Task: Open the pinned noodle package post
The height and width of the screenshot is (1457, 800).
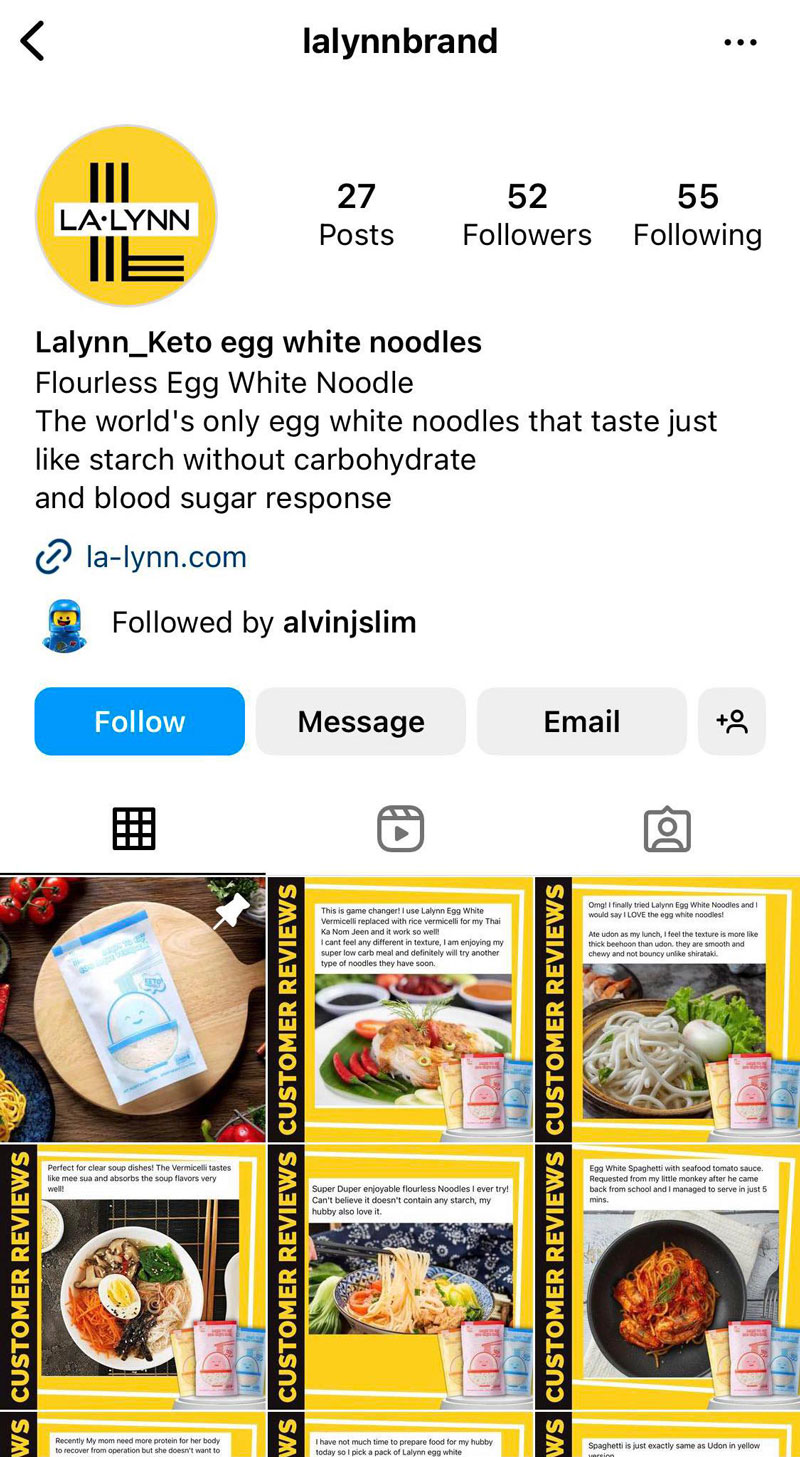Action: point(132,1008)
